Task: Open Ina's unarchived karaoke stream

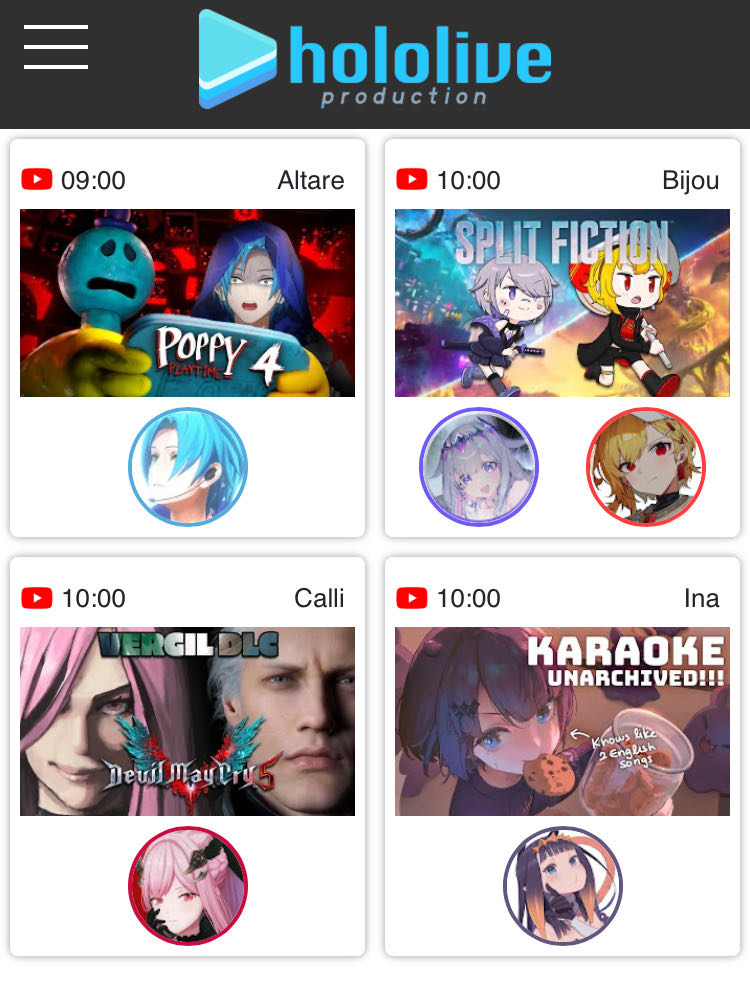Action: 562,720
